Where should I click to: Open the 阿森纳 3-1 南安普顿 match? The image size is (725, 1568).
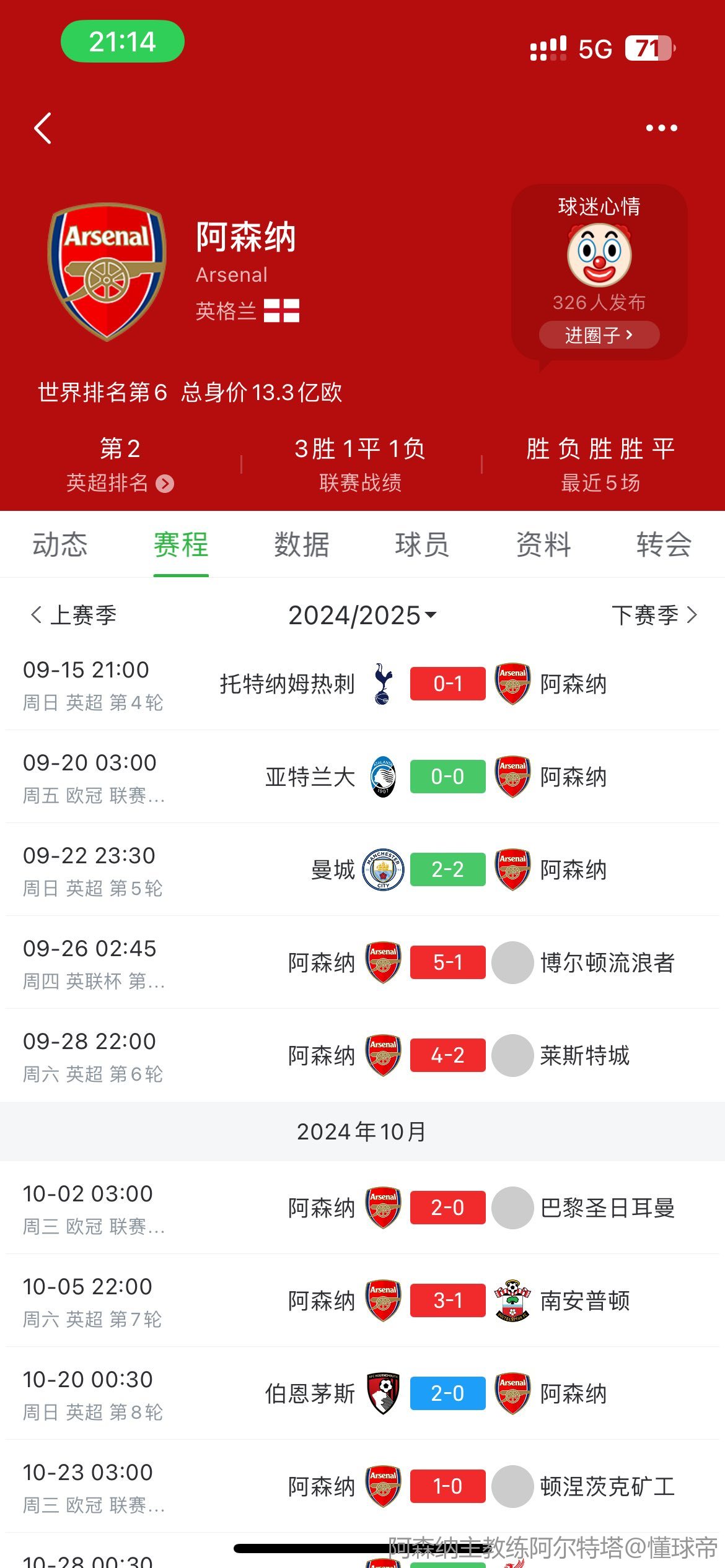pyautogui.click(x=362, y=1300)
